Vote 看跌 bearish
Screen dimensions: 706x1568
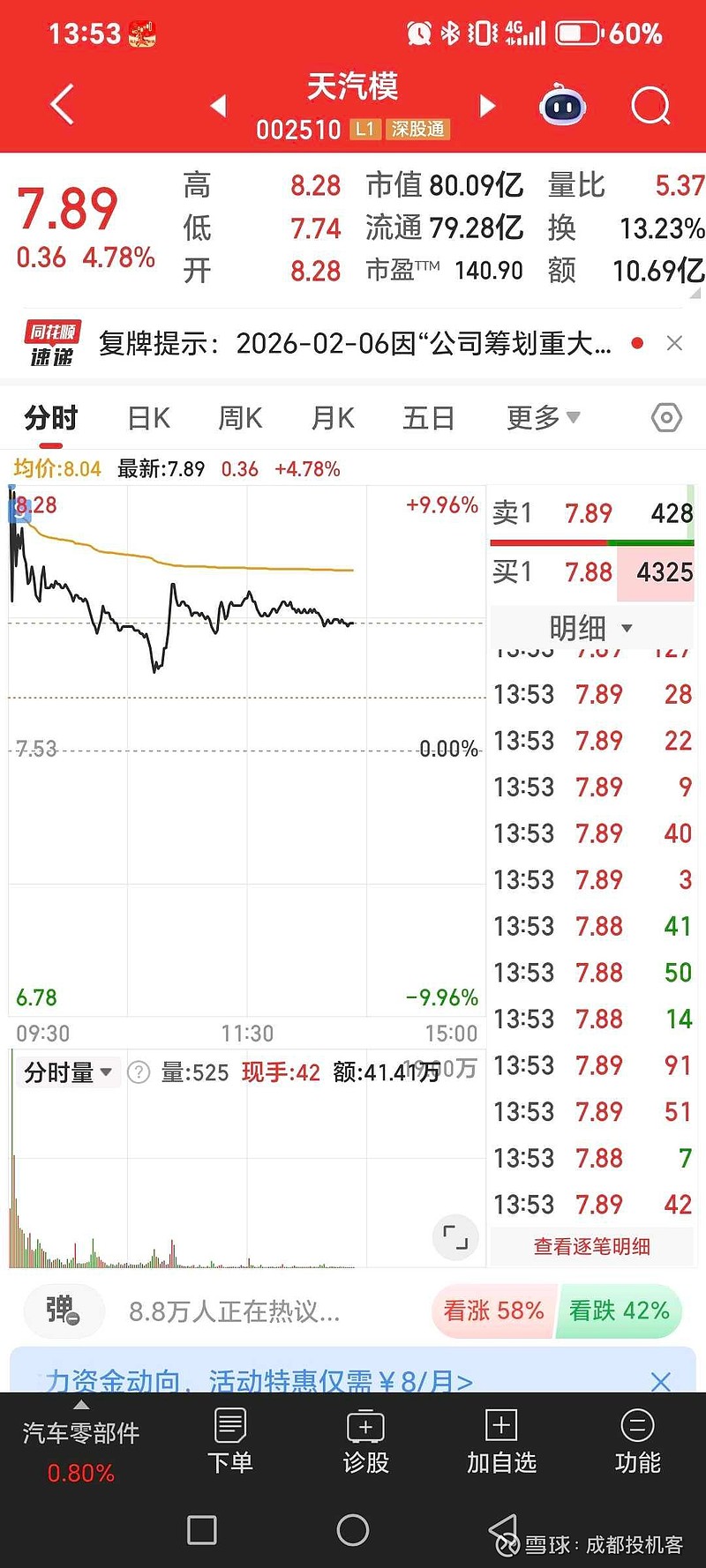(619, 1312)
